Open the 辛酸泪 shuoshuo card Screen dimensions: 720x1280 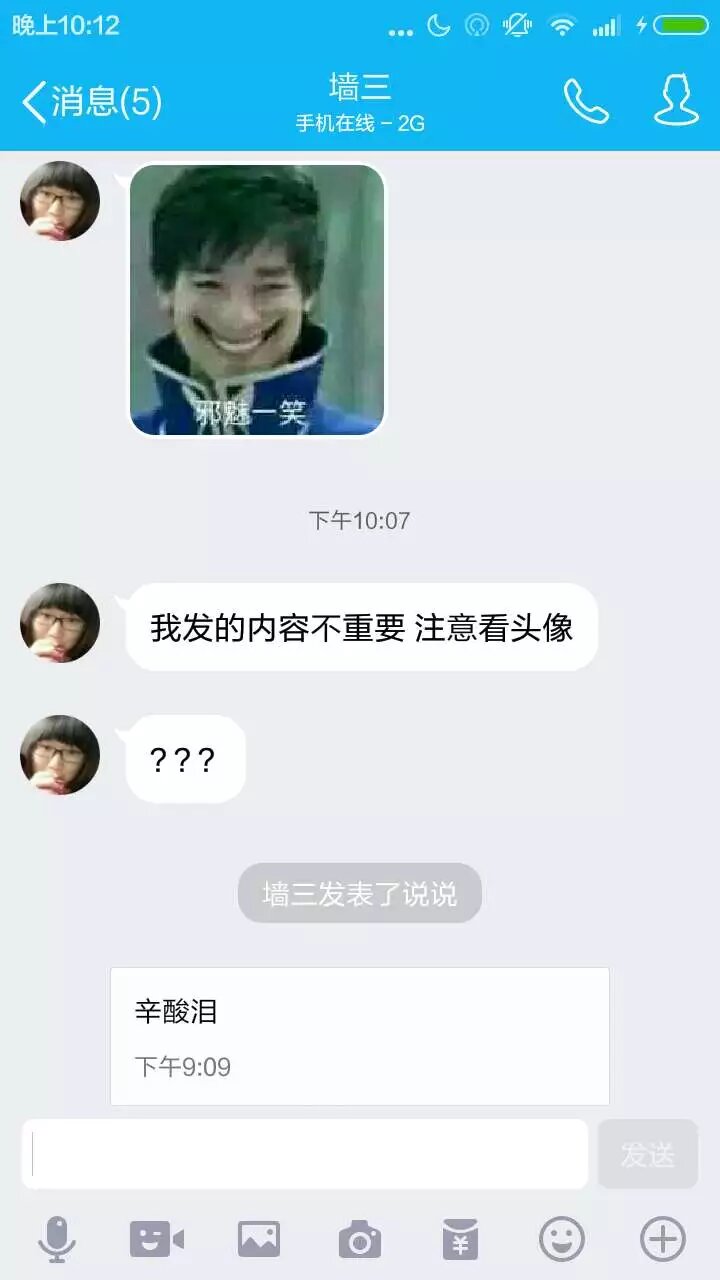click(x=360, y=1036)
